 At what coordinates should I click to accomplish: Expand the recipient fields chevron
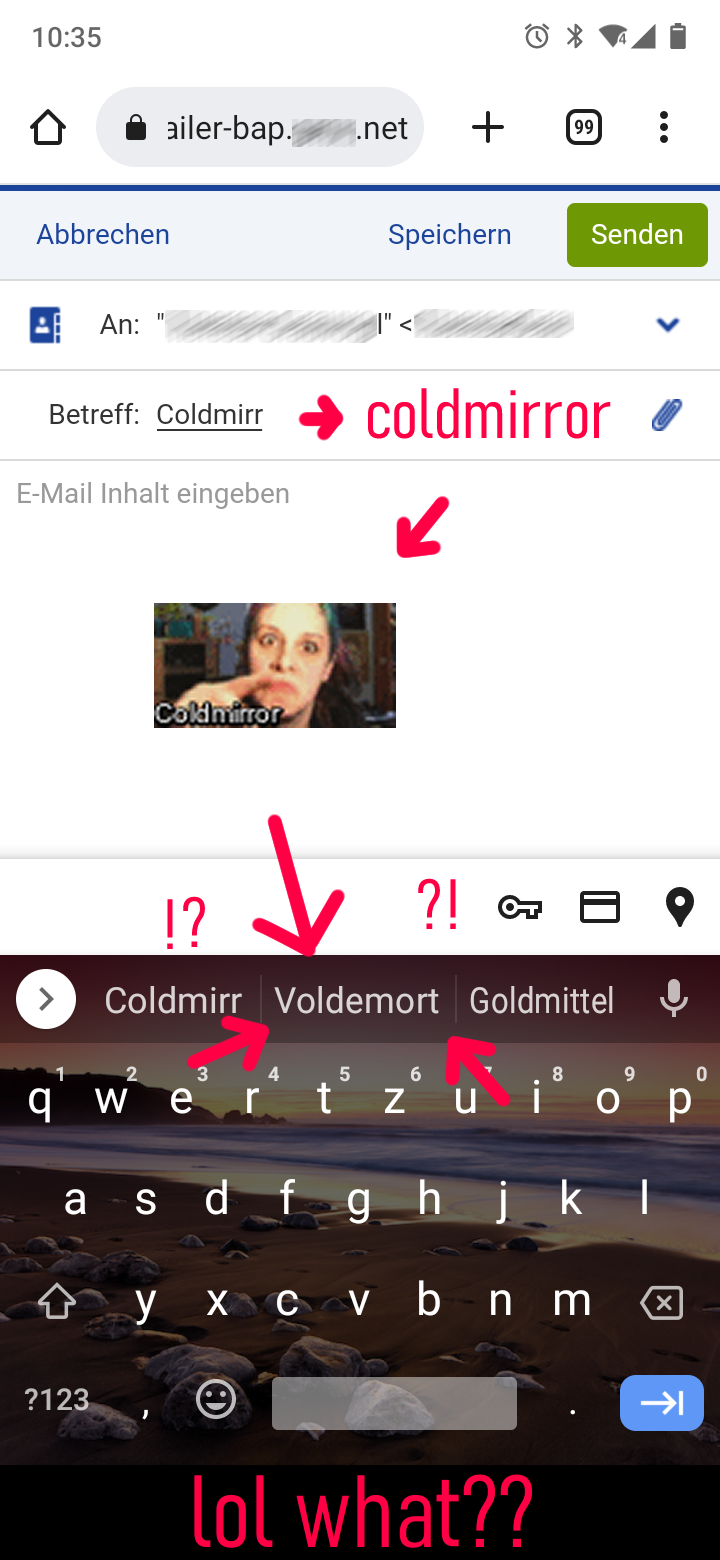[x=667, y=324]
